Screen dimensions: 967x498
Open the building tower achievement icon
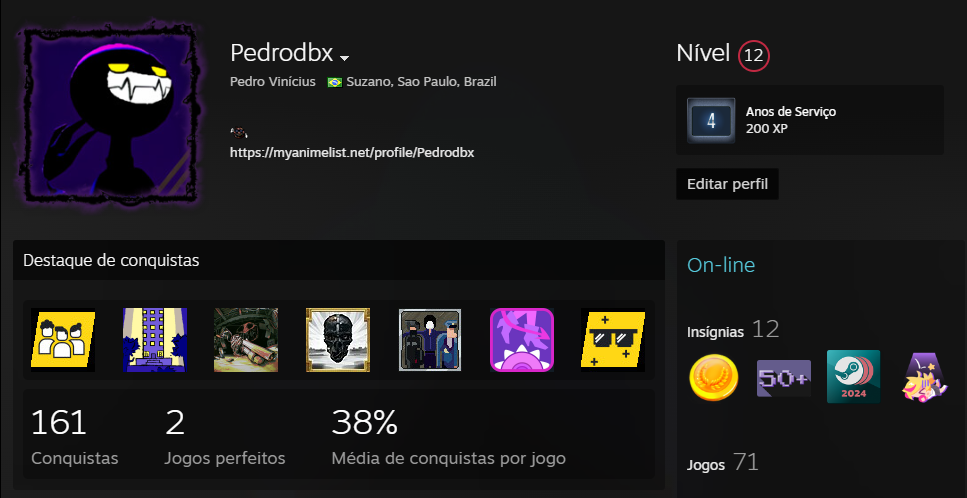point(154,340)
